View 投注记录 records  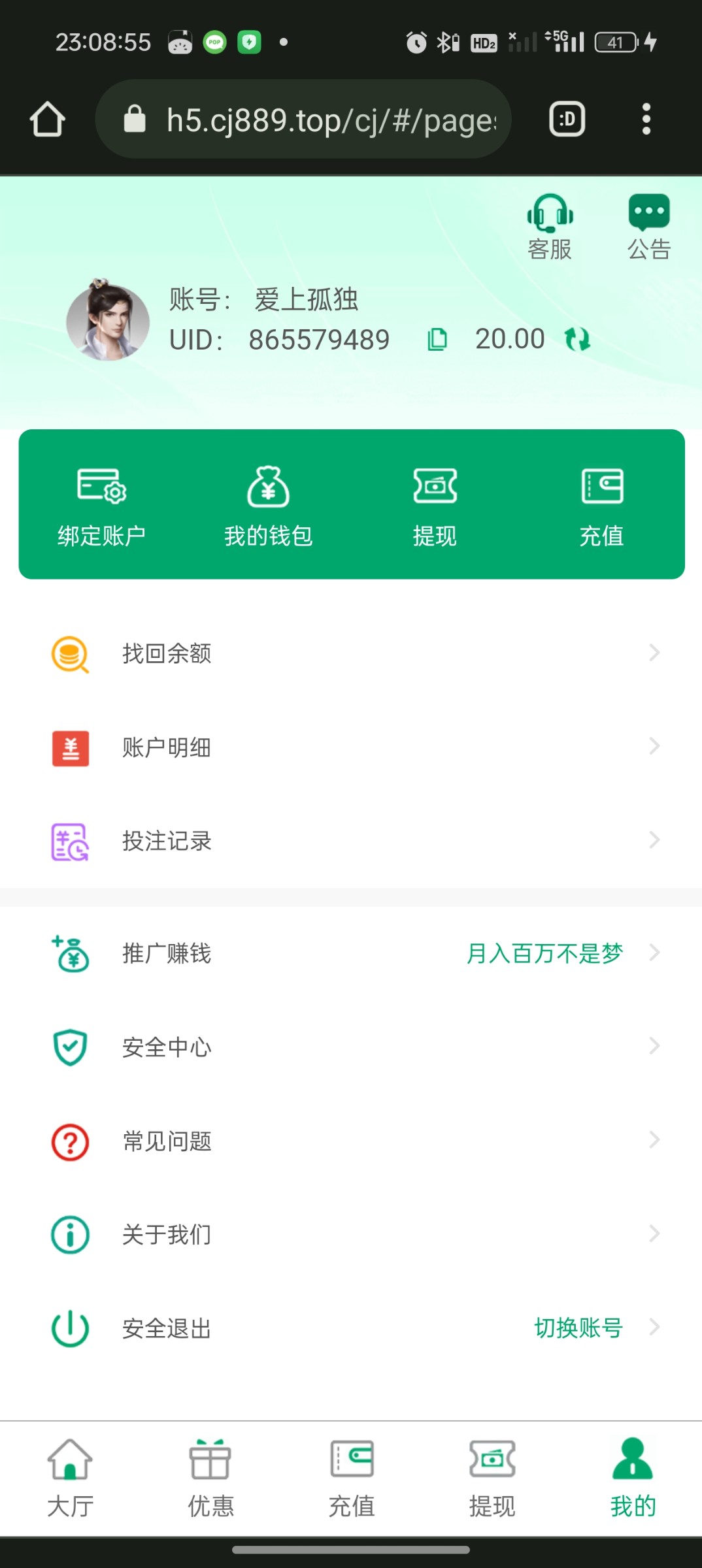click(351, 841)
